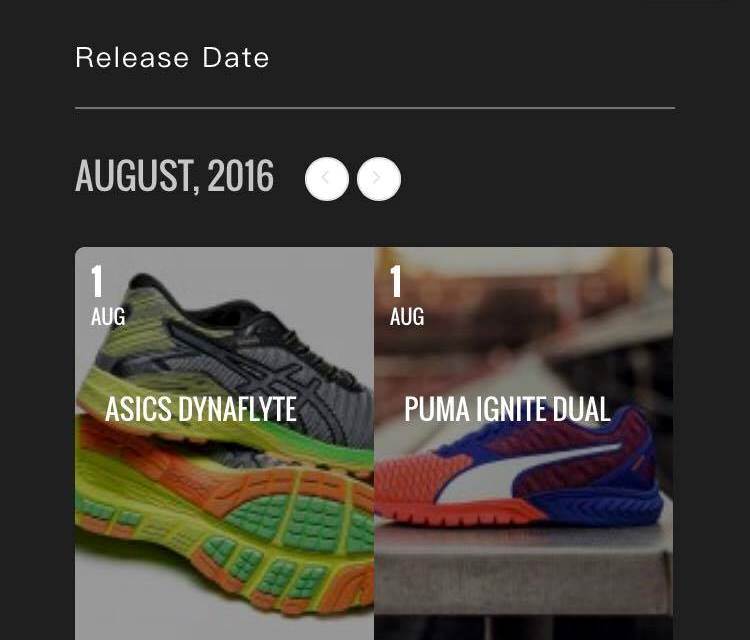
Task: Go to the next month
Action: 379,179
